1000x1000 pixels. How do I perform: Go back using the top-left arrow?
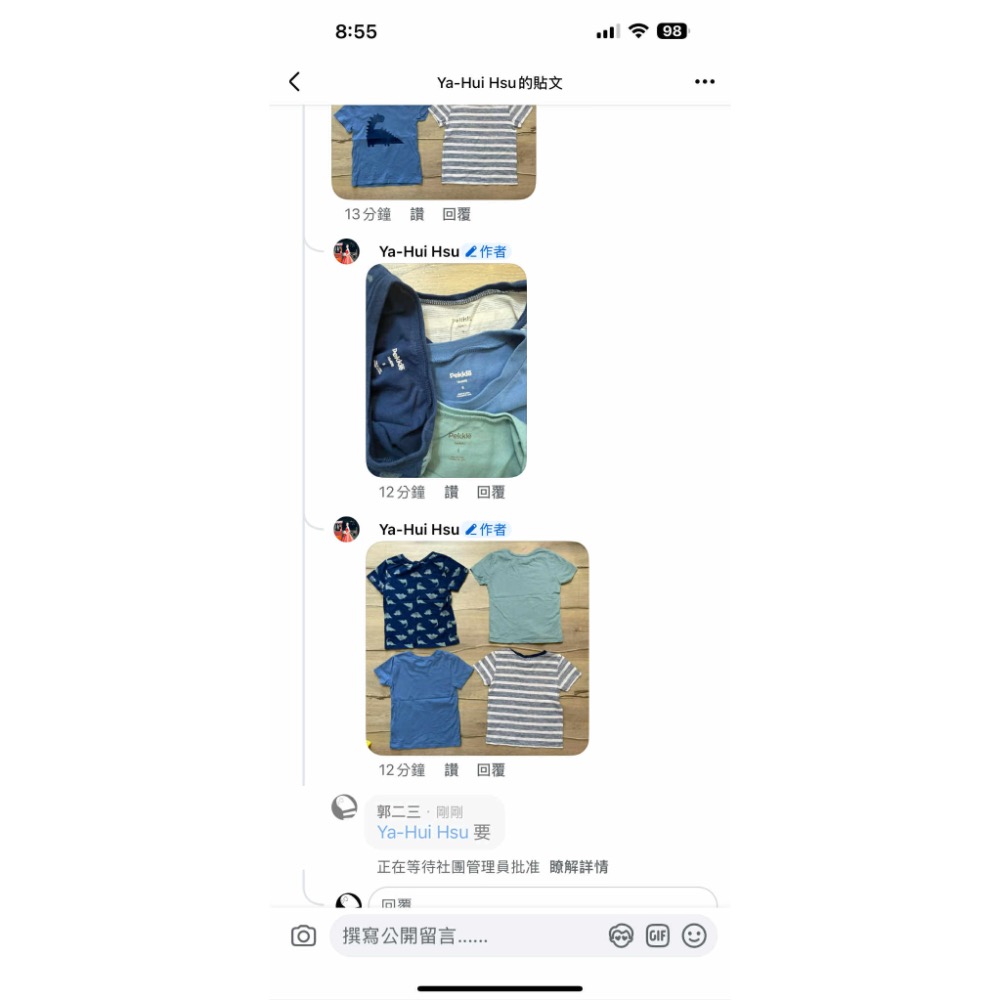pyautogui.click(x=294, y=82)
